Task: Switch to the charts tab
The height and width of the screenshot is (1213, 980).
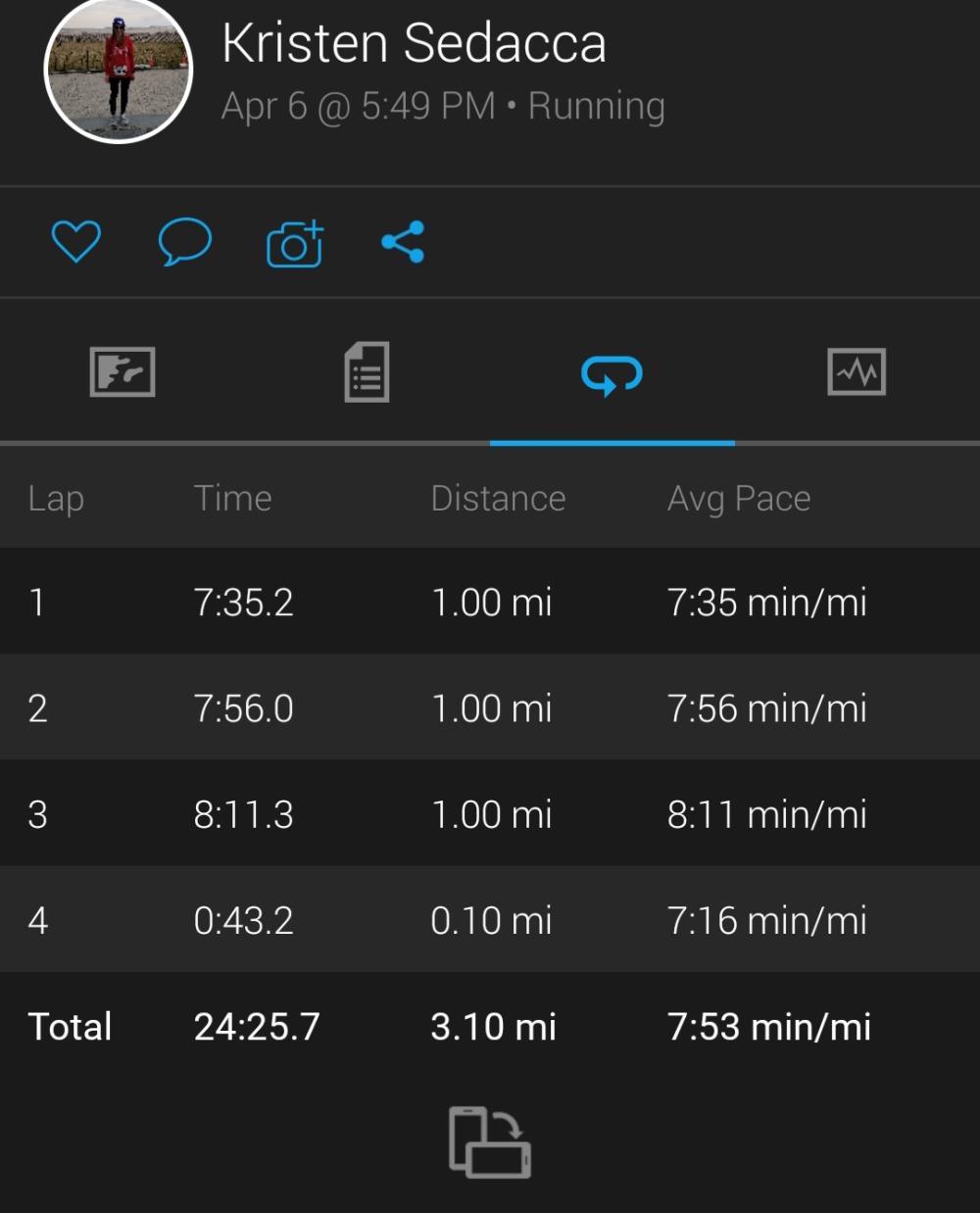Action: (x=857, y=372)
